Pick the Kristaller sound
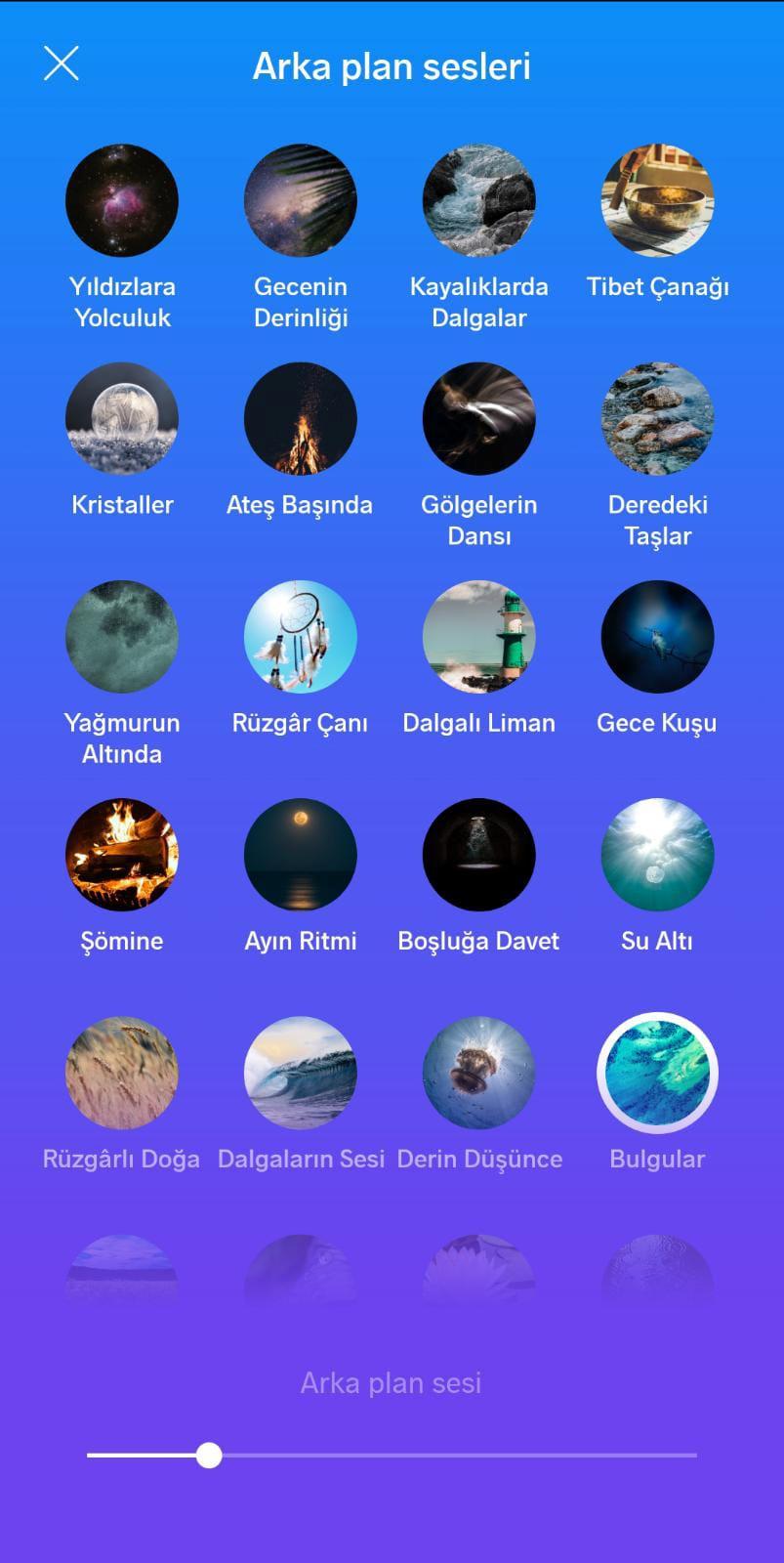 click(122, 419)
